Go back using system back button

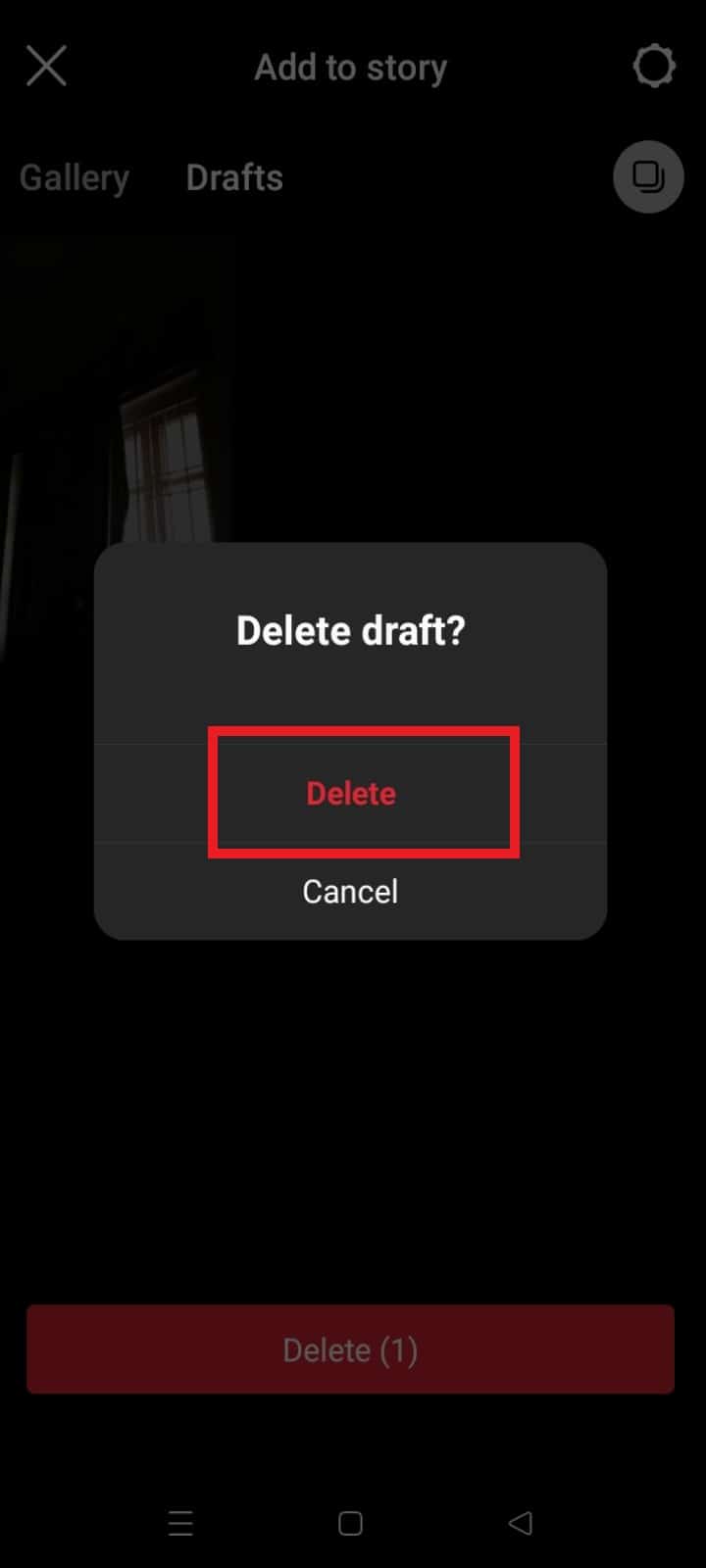521,1522
